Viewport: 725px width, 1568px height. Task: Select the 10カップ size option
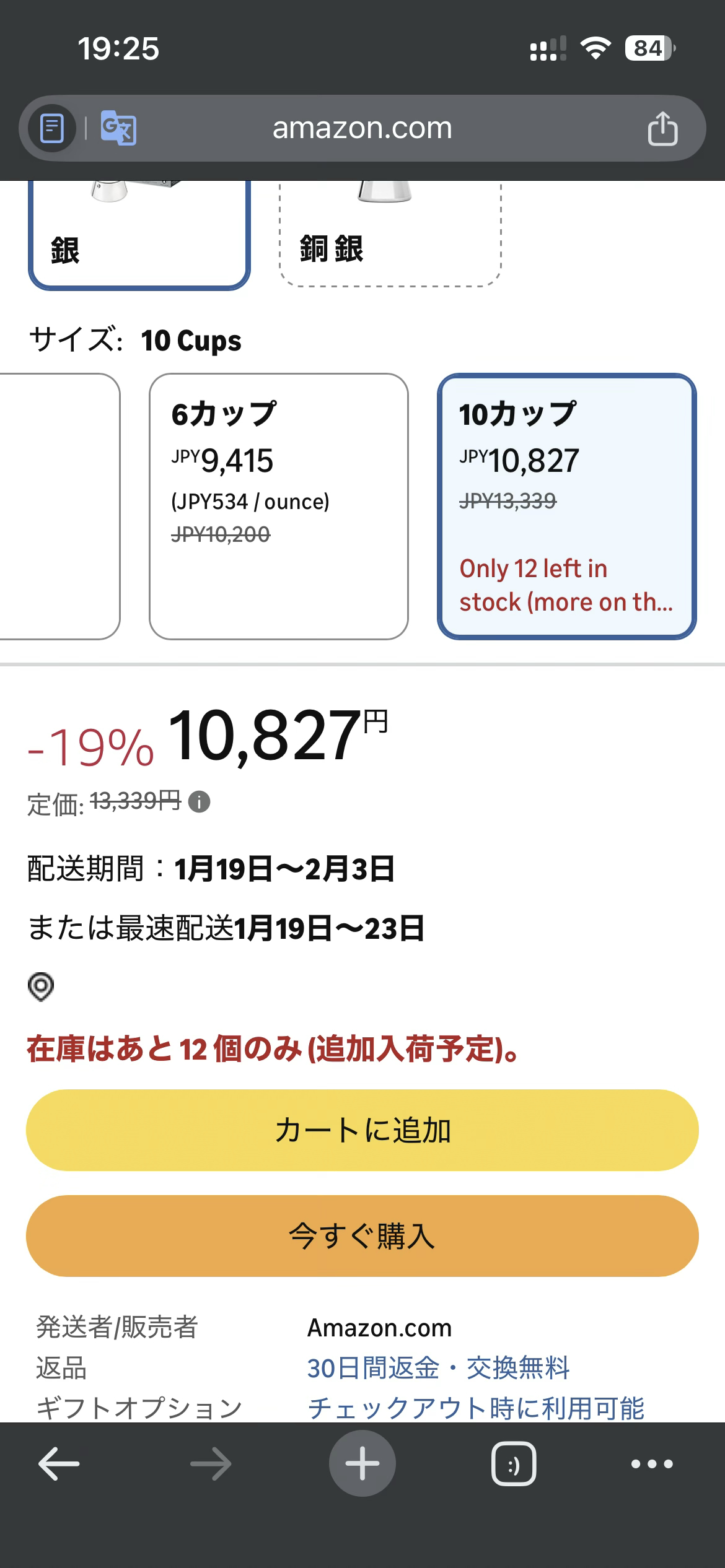(x=566, y=506)
